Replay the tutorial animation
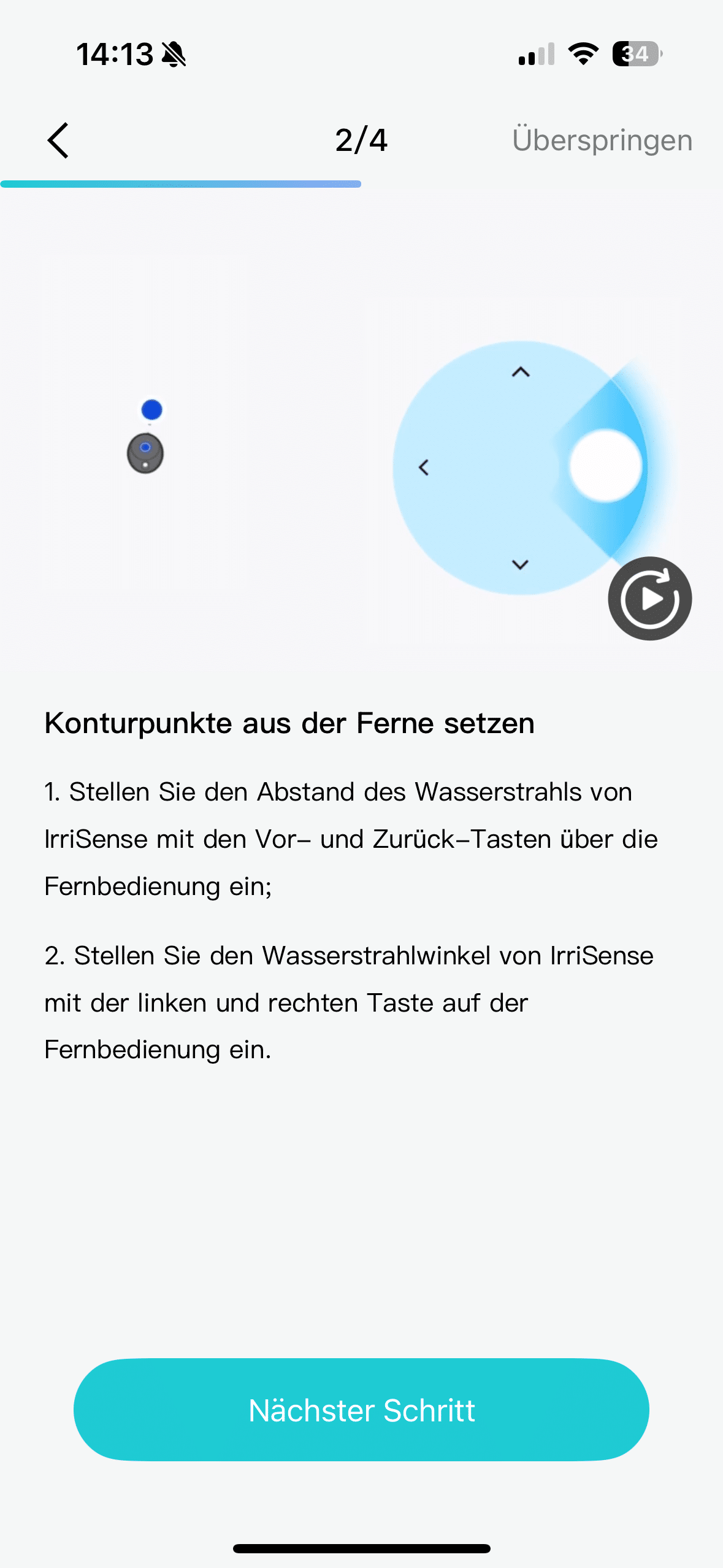The width and height of the screenshot is (723, 1568). [649, 598]
